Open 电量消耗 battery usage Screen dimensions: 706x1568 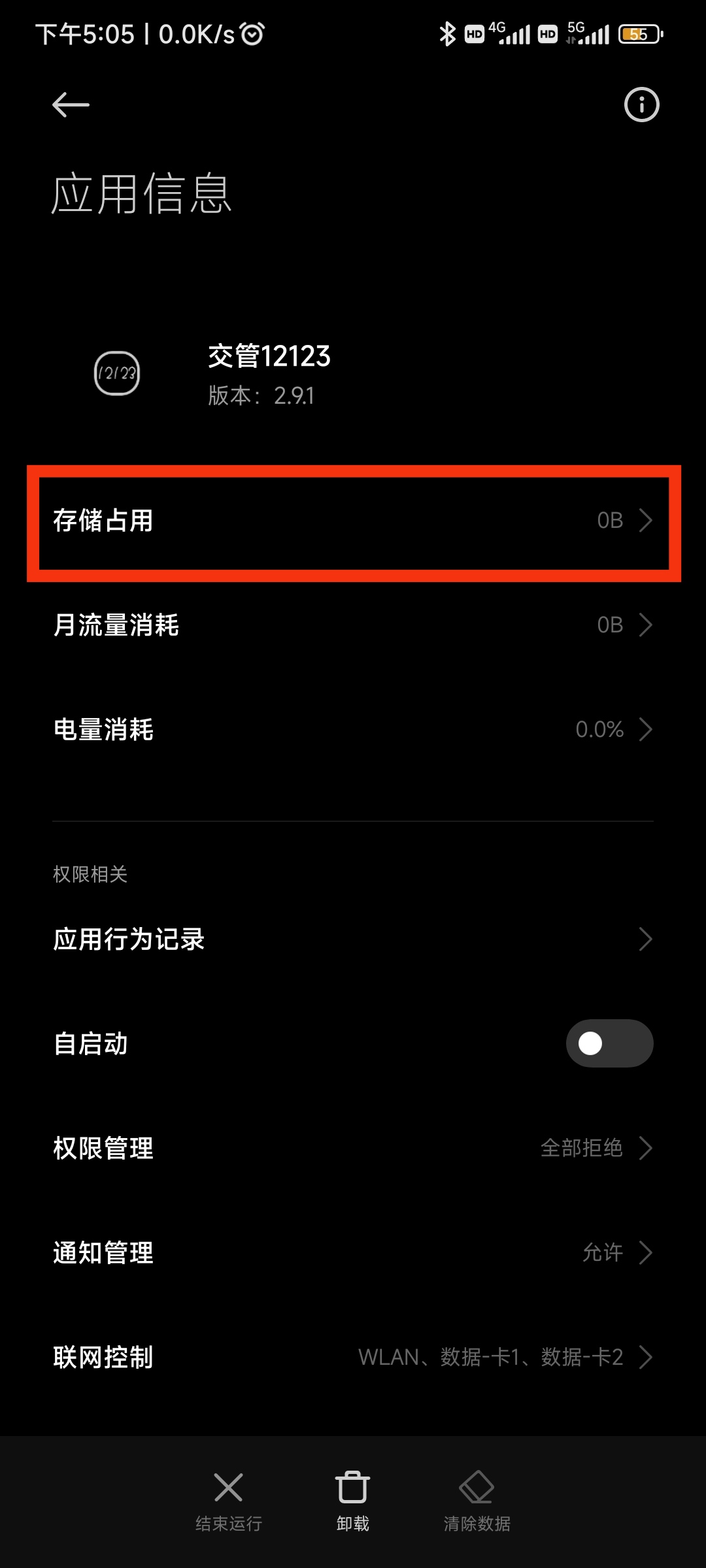tap(353, 730)
